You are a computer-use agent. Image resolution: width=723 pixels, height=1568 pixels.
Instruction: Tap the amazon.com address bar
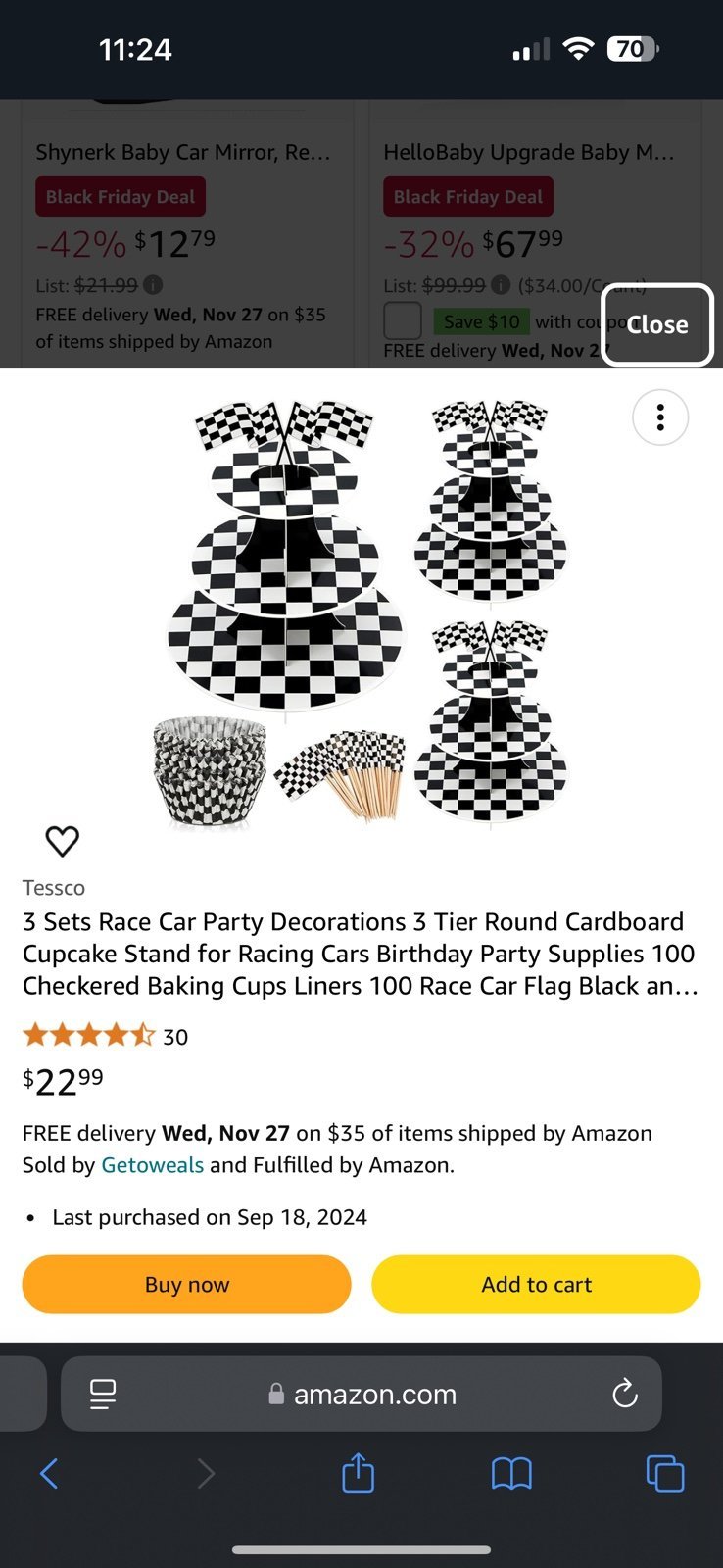(361, 1394)
